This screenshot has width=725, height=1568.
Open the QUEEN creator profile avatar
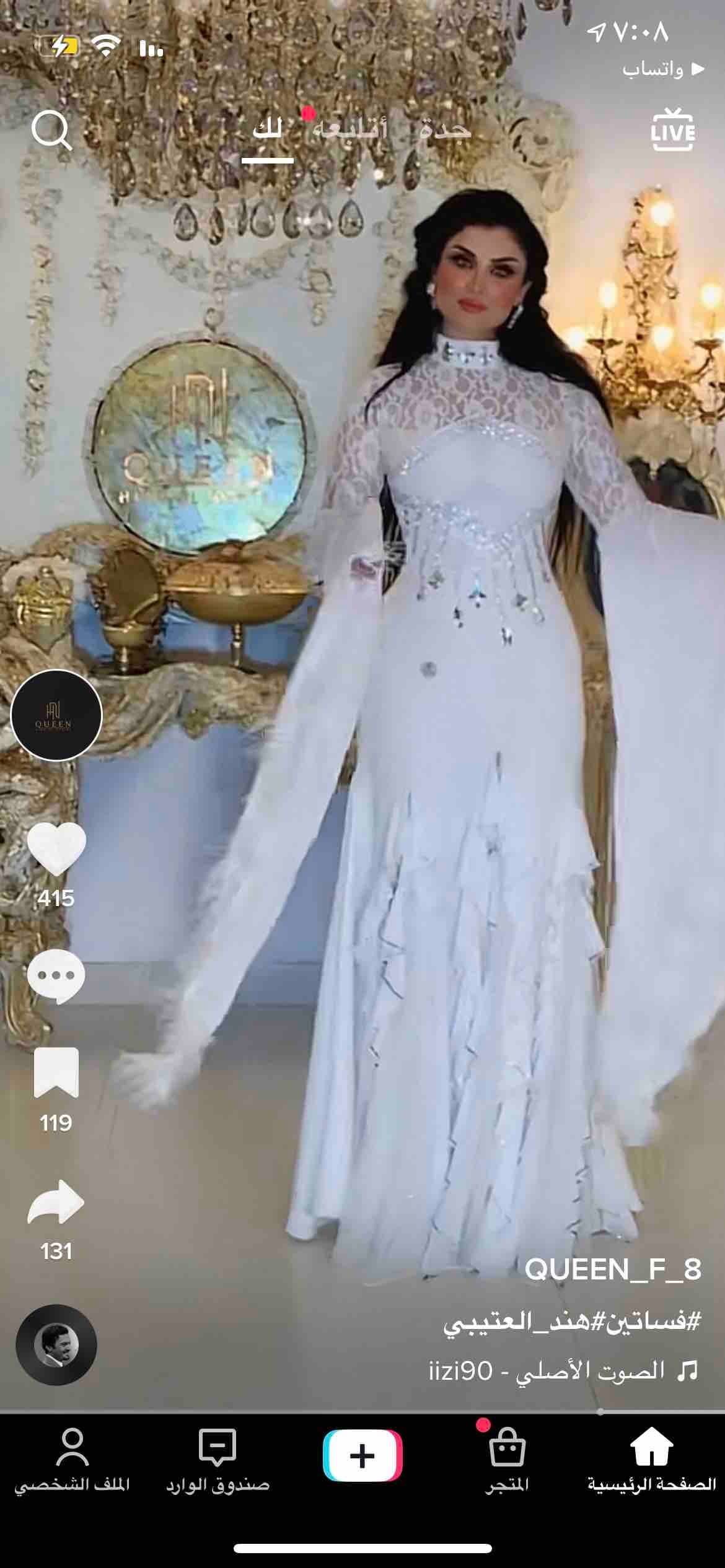(x=56, y=715)
